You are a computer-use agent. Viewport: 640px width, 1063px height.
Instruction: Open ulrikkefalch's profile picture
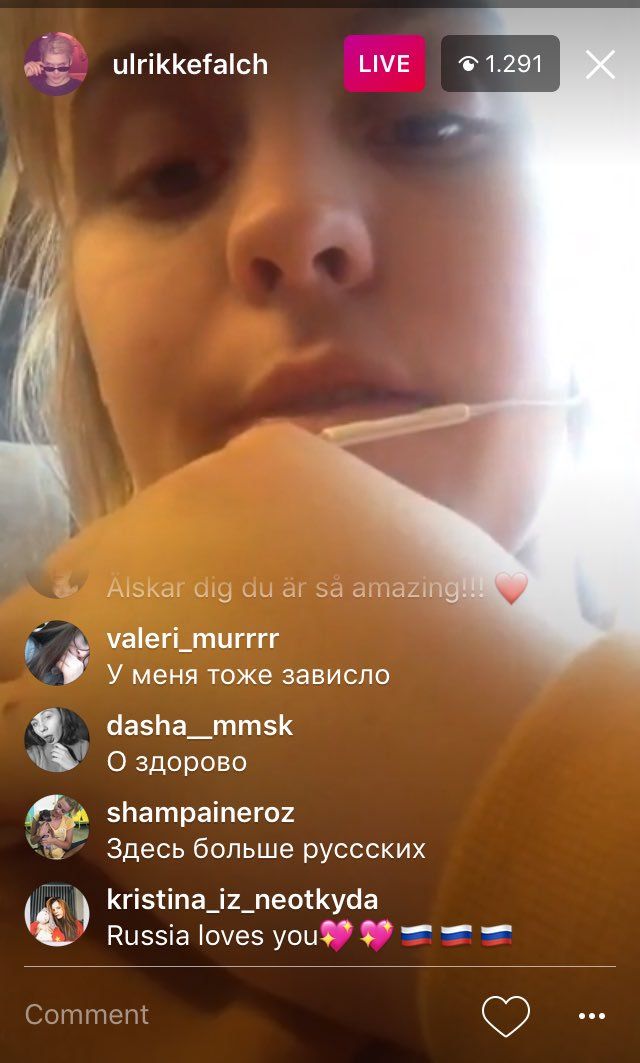pos(56,64)
